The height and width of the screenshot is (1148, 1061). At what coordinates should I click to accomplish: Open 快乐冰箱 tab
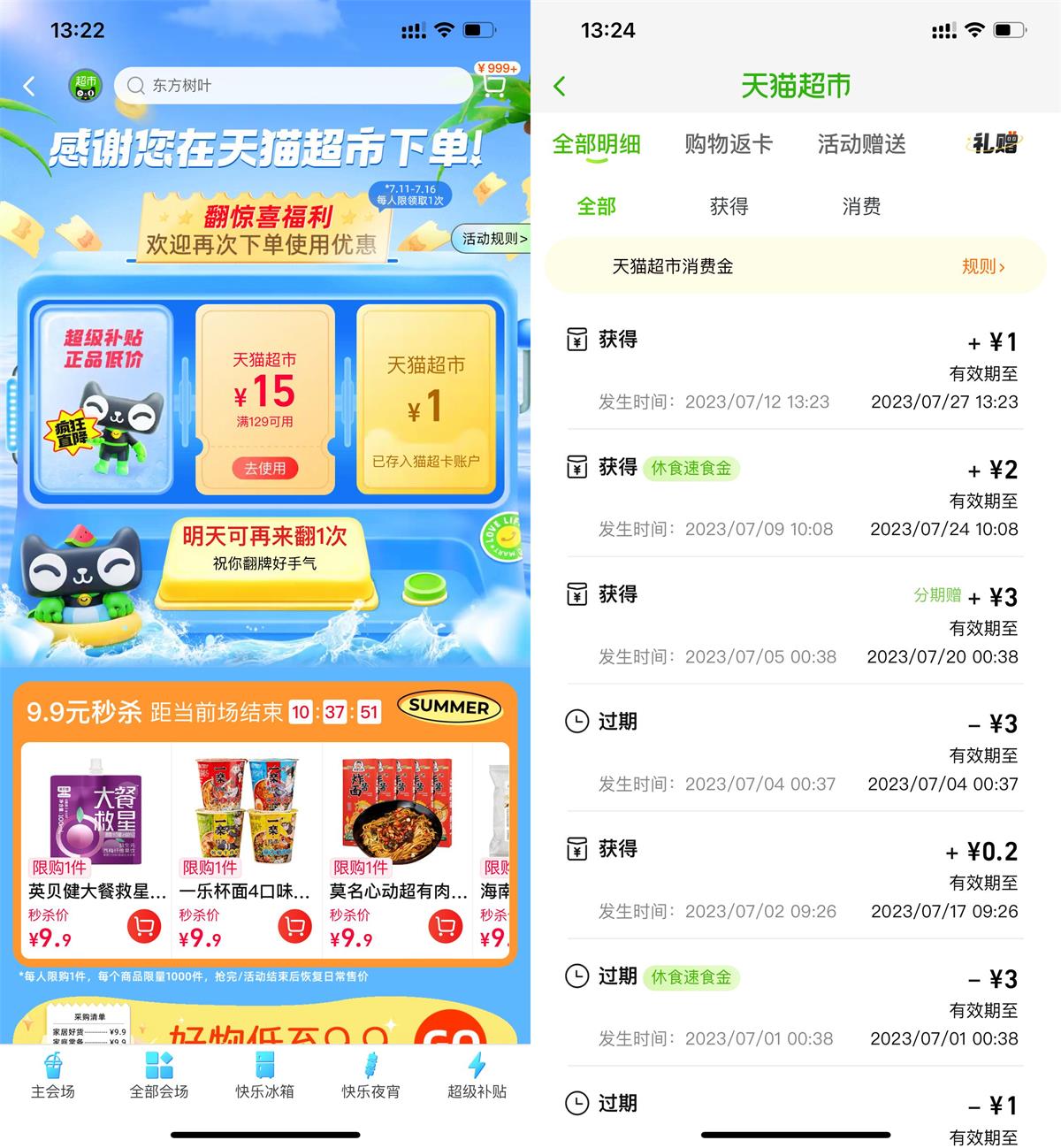(265, 1075)
